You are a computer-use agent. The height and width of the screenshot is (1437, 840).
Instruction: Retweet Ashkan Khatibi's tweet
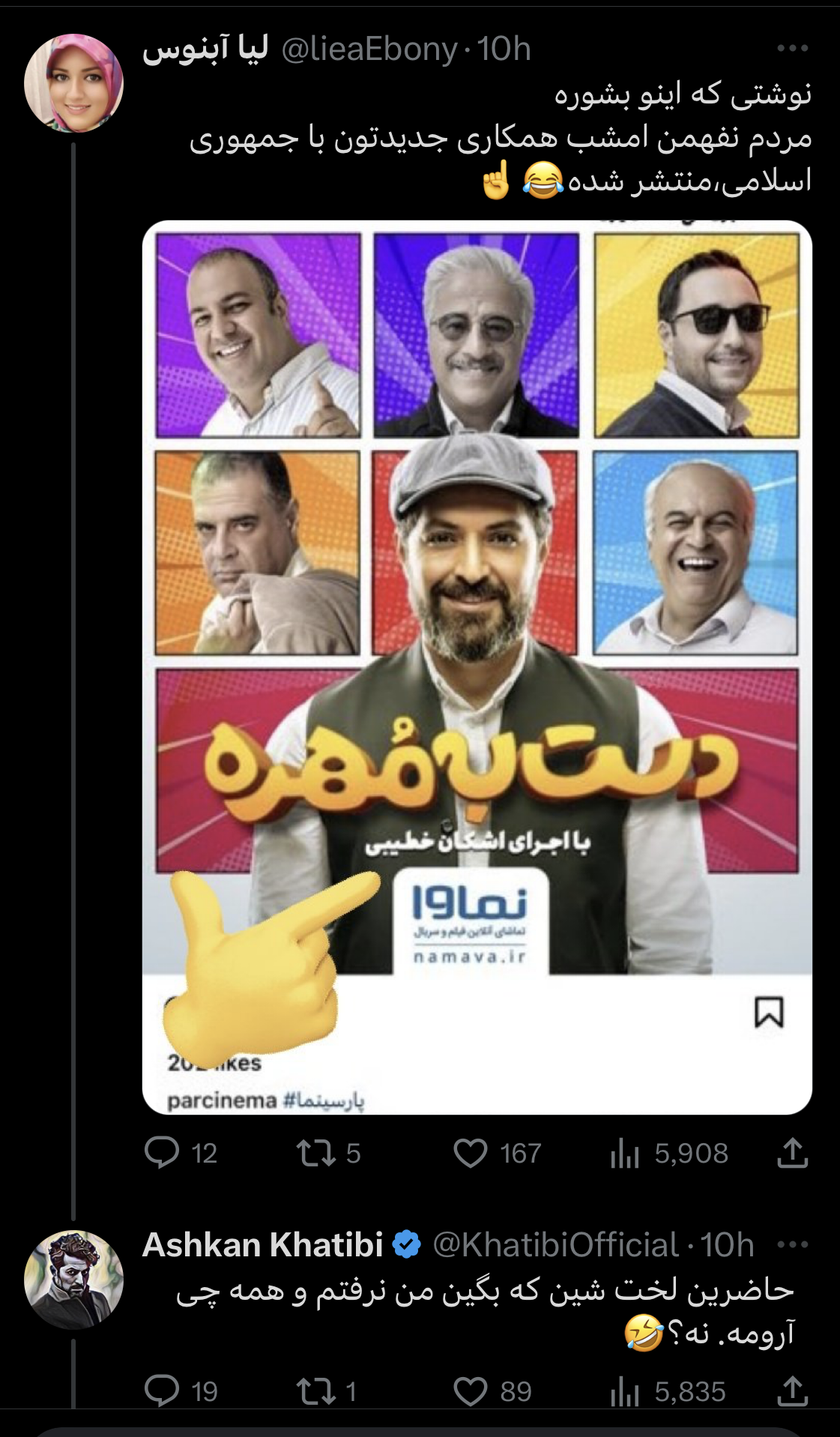pyautogui.click(x=316, y=1391)
